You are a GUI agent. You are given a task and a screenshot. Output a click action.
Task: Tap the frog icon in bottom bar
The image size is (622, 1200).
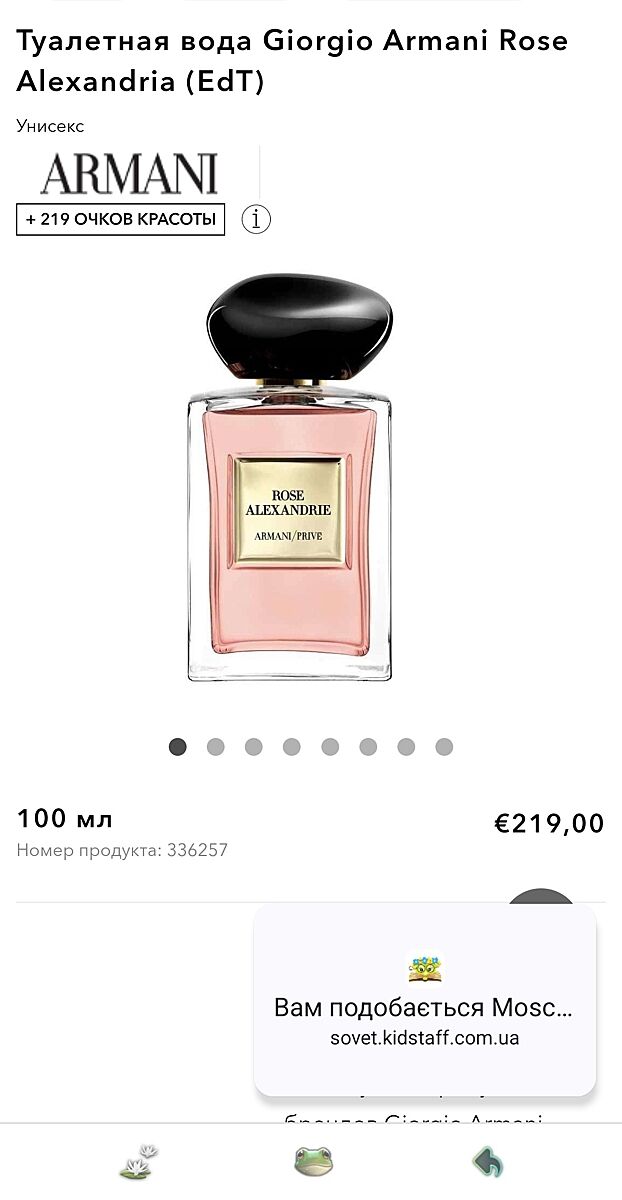pos(313,1161)
